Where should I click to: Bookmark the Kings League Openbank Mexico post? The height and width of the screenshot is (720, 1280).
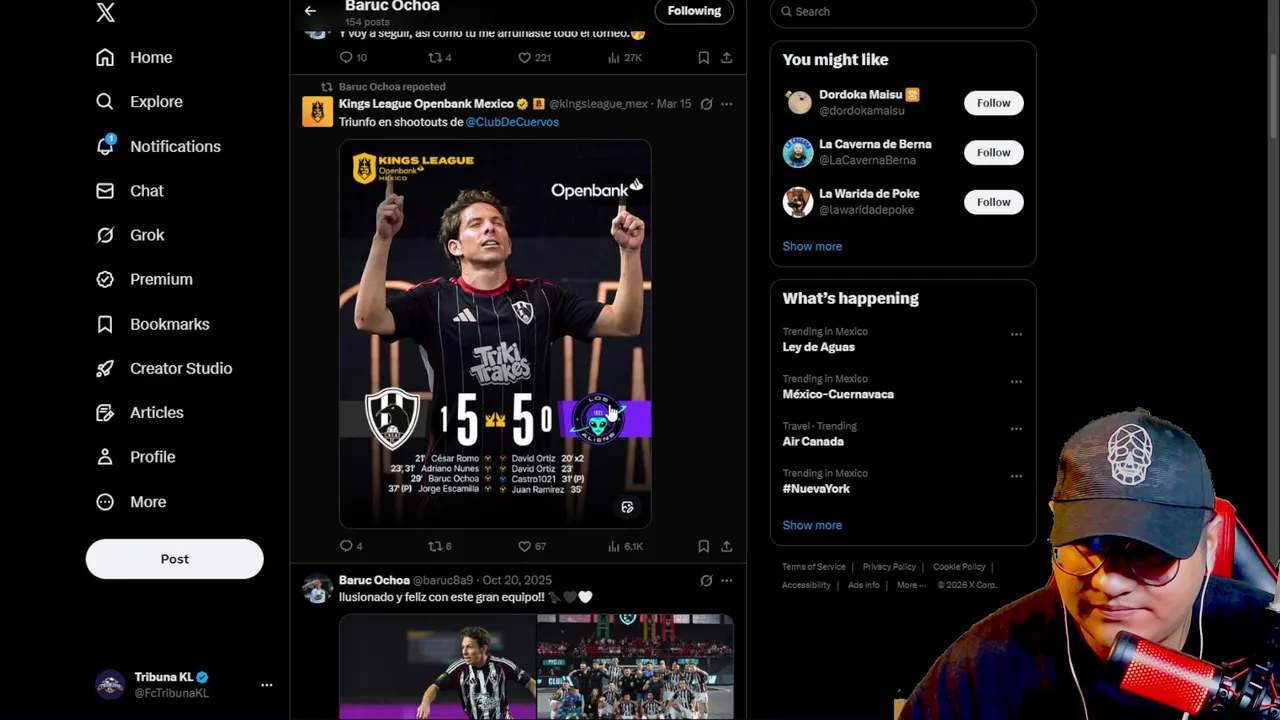(703, 546)
